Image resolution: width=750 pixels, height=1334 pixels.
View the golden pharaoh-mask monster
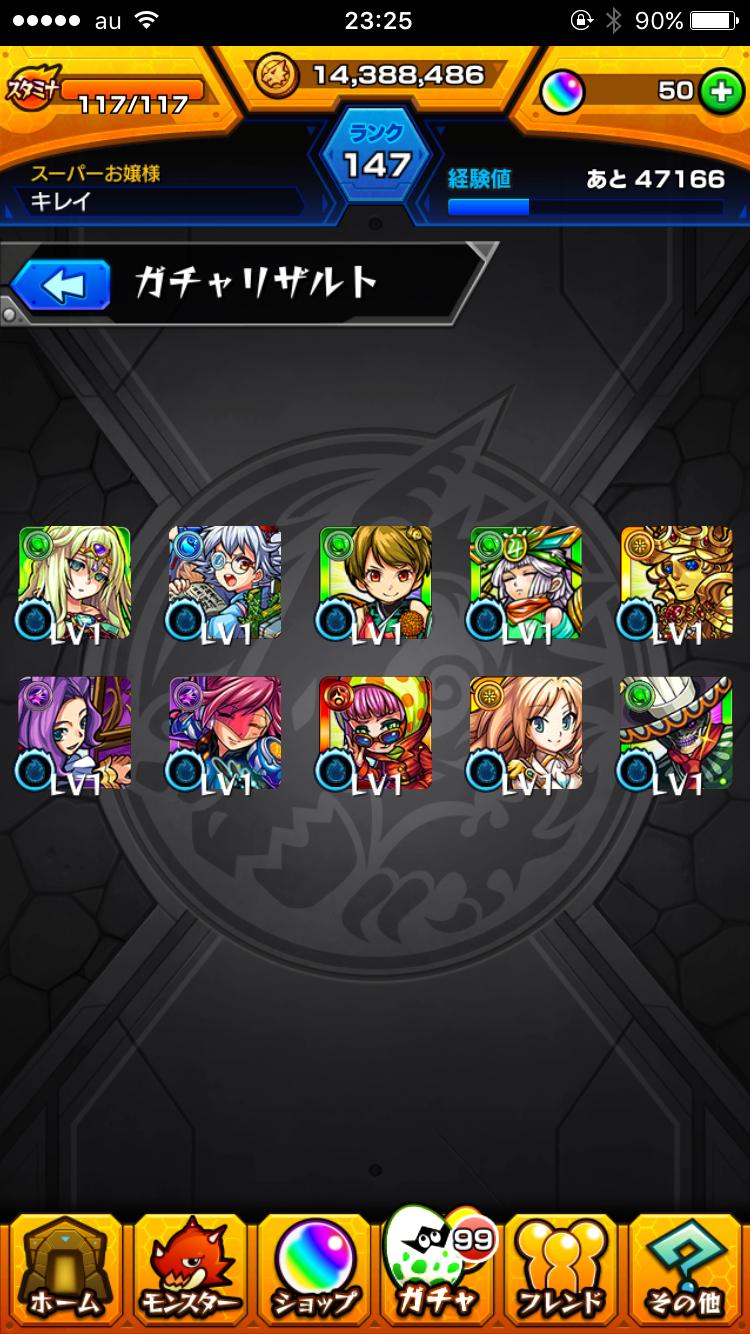[x=677, y=583]
